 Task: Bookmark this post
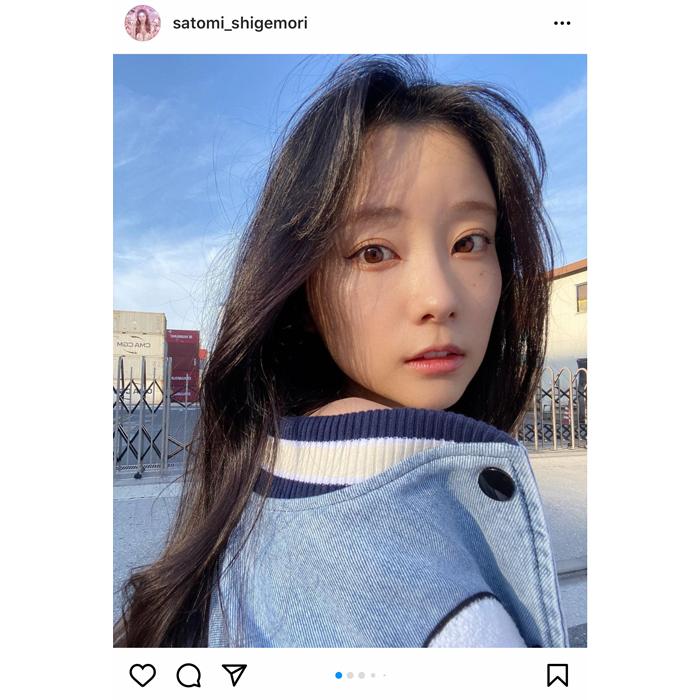[557, 675]
